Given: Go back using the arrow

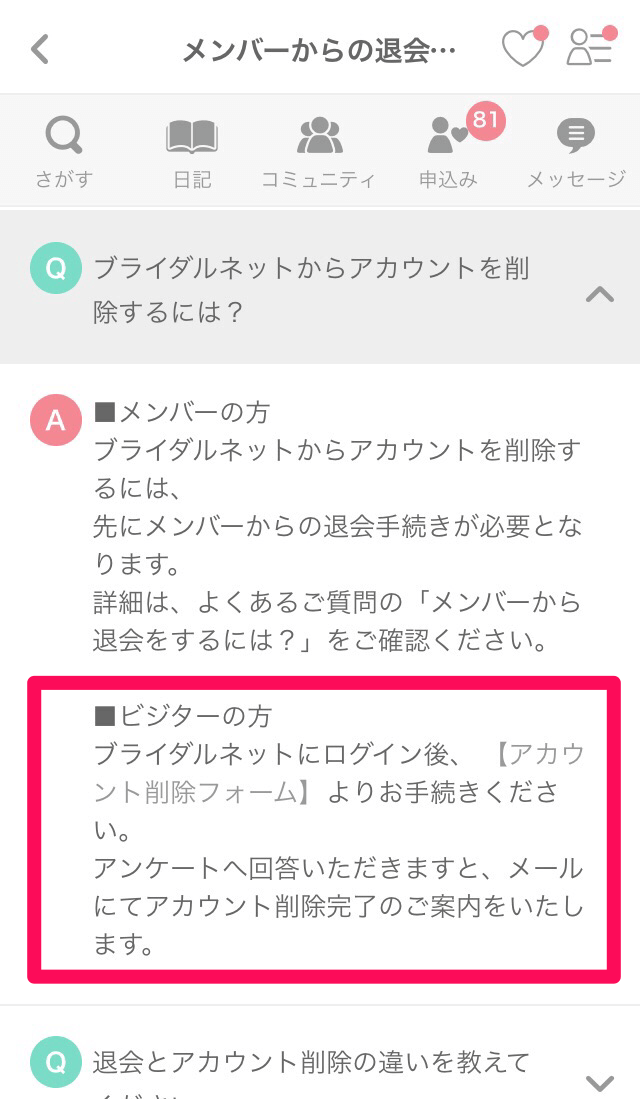Looking at the screenshot, I should pyautogui.click(x=40, y=48).
